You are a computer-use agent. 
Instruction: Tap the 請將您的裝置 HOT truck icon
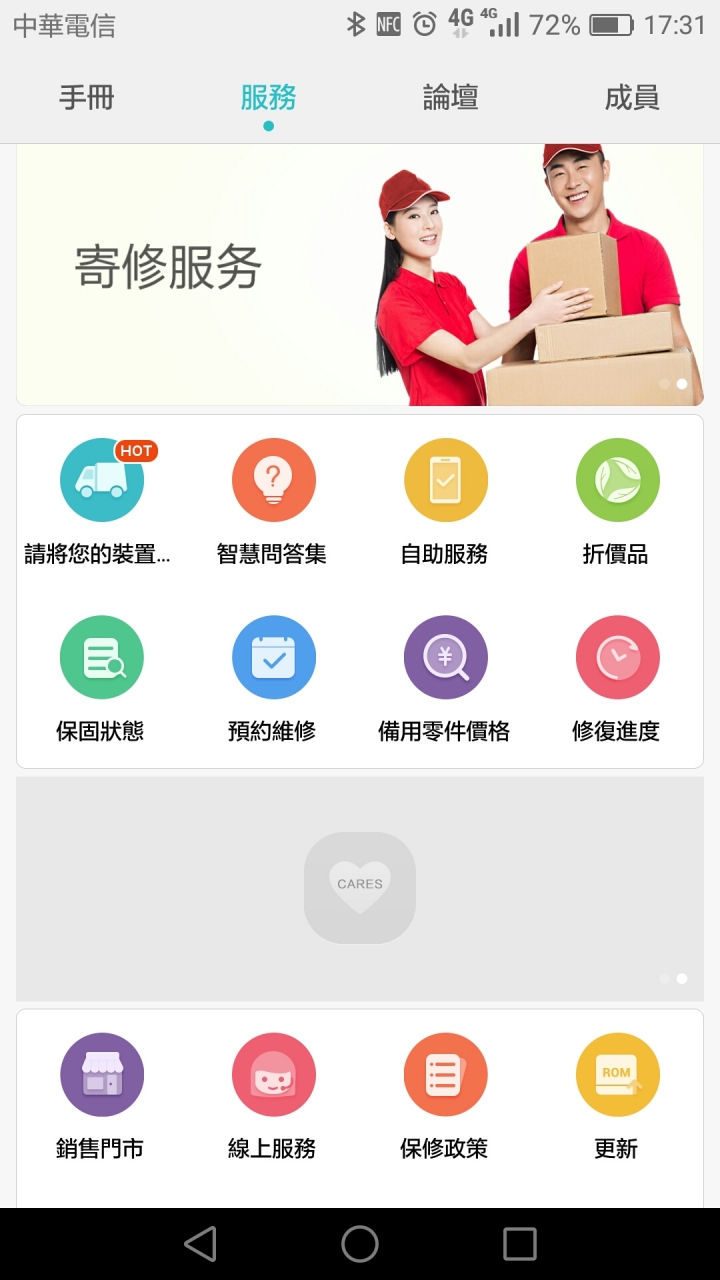(102, 480)
